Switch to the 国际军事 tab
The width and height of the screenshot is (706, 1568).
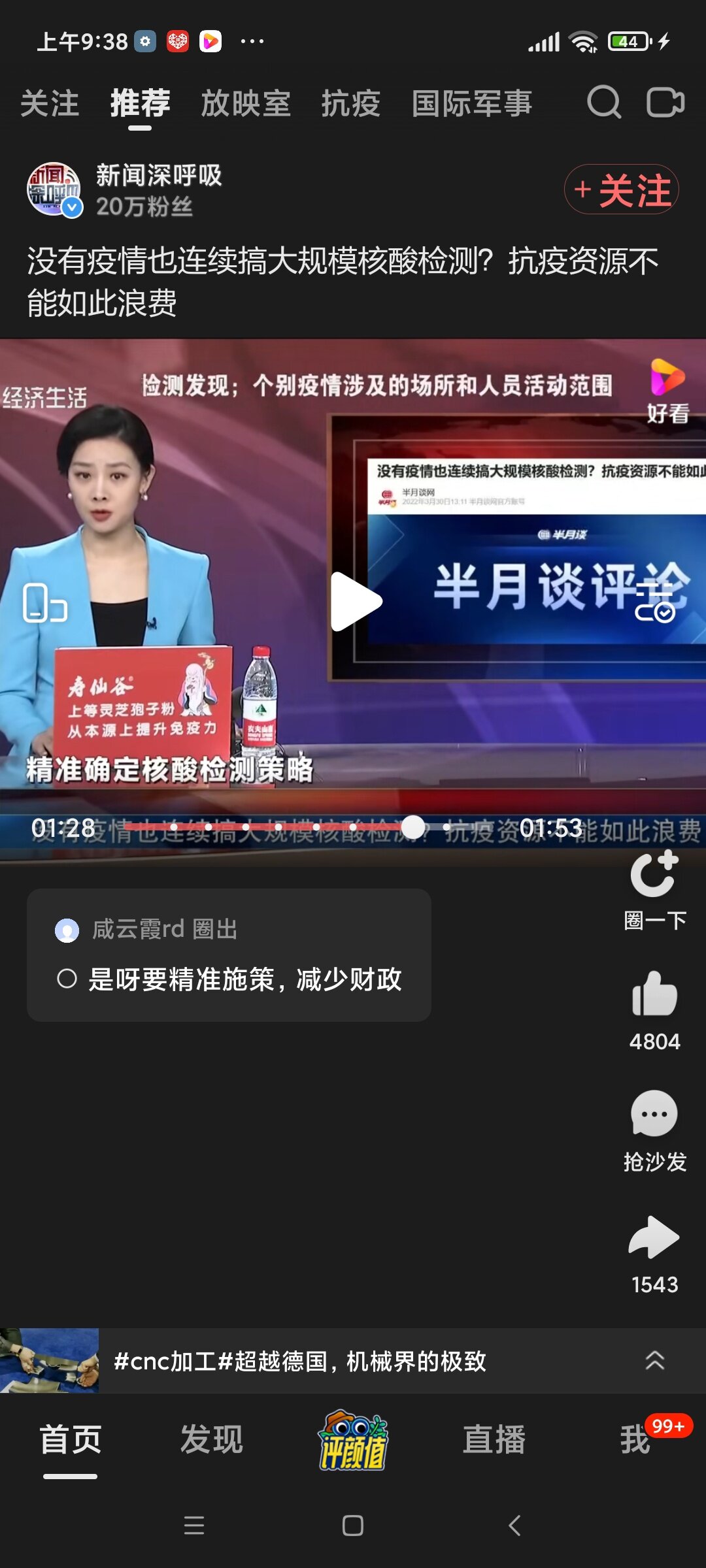click(472, 104)
